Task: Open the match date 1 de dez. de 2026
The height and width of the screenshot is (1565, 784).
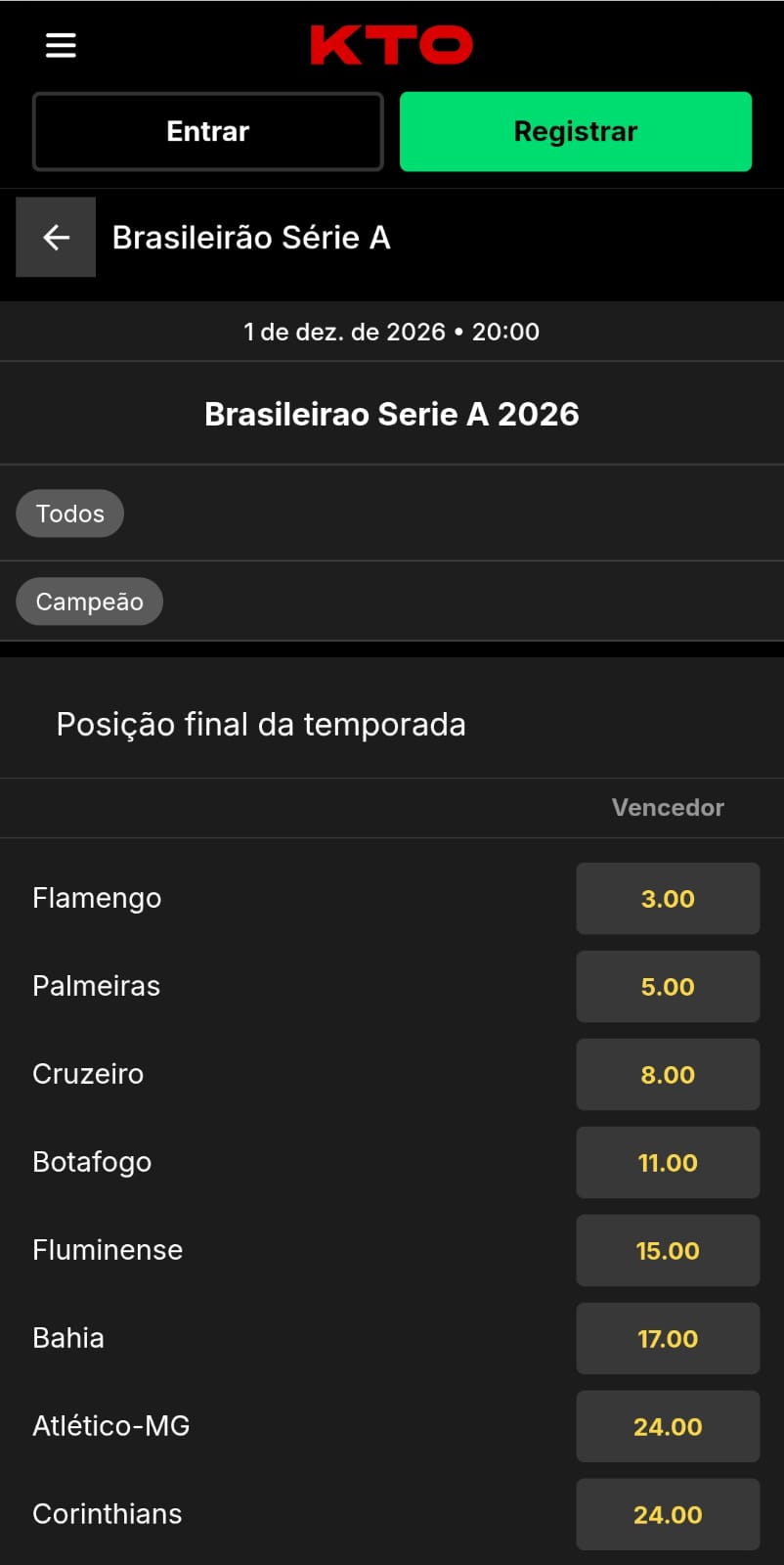Action: pyautogui.click(x=391, y=331)
